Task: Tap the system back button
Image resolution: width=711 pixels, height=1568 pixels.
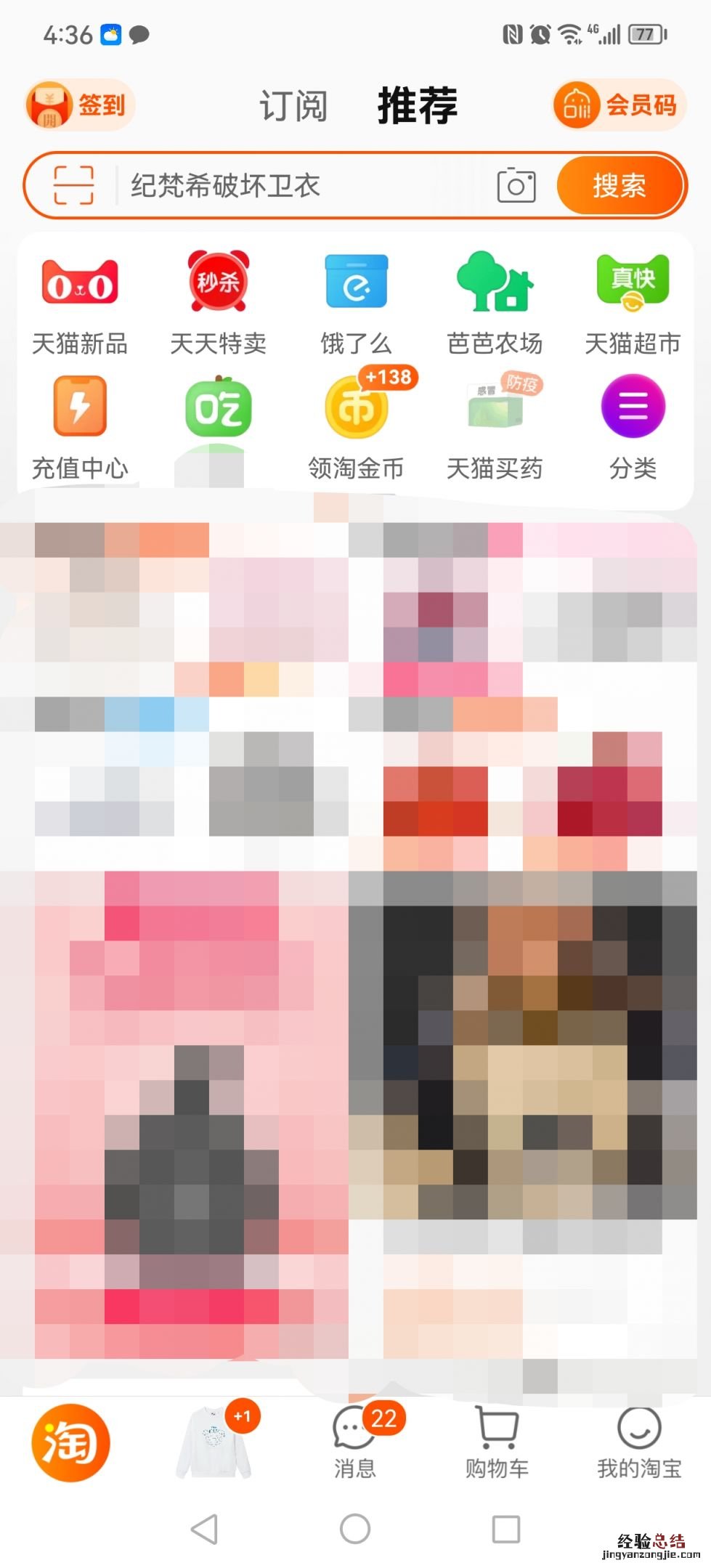Action: click(205, 1529)
